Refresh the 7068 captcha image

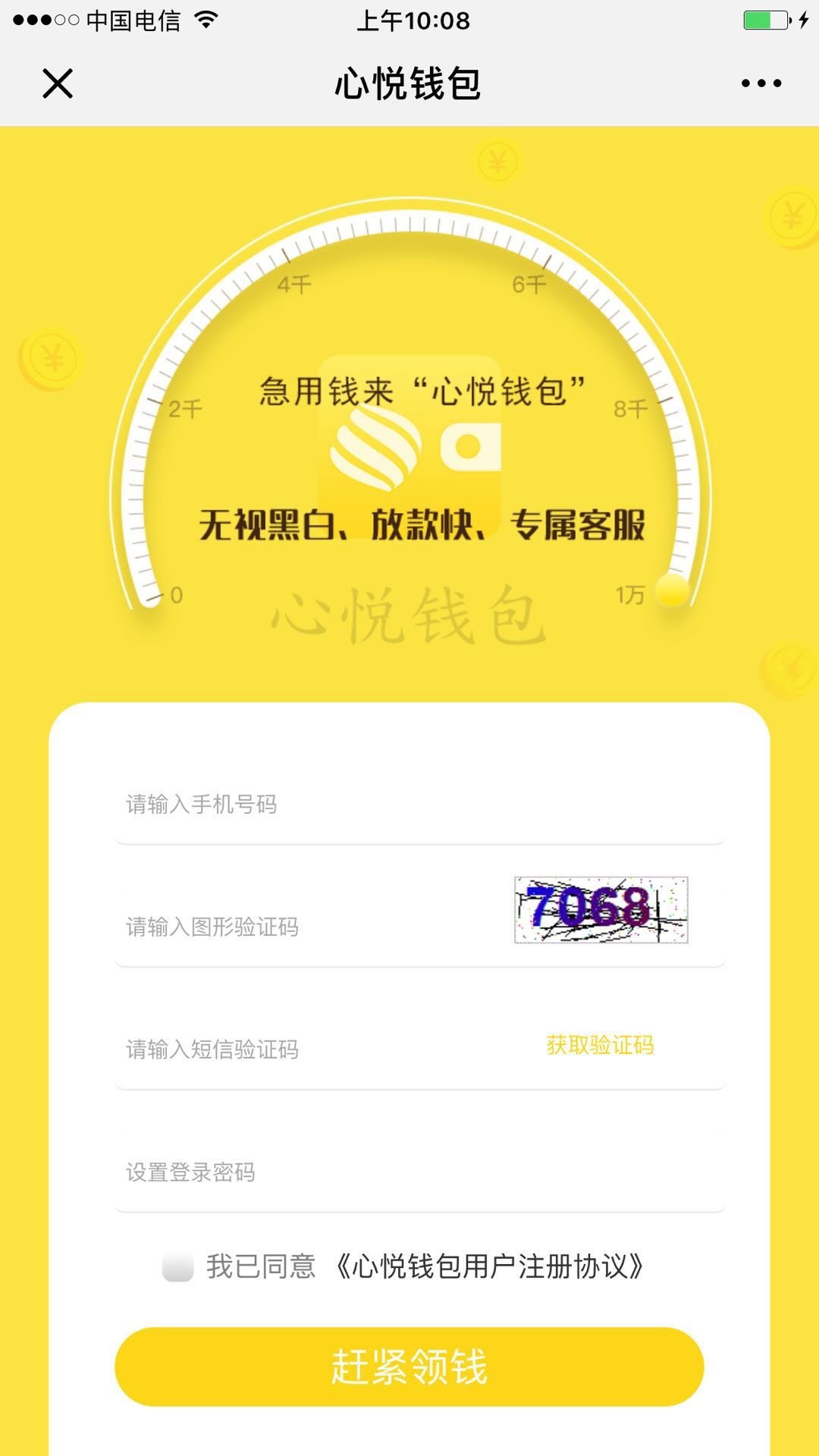tap(601, 909)
